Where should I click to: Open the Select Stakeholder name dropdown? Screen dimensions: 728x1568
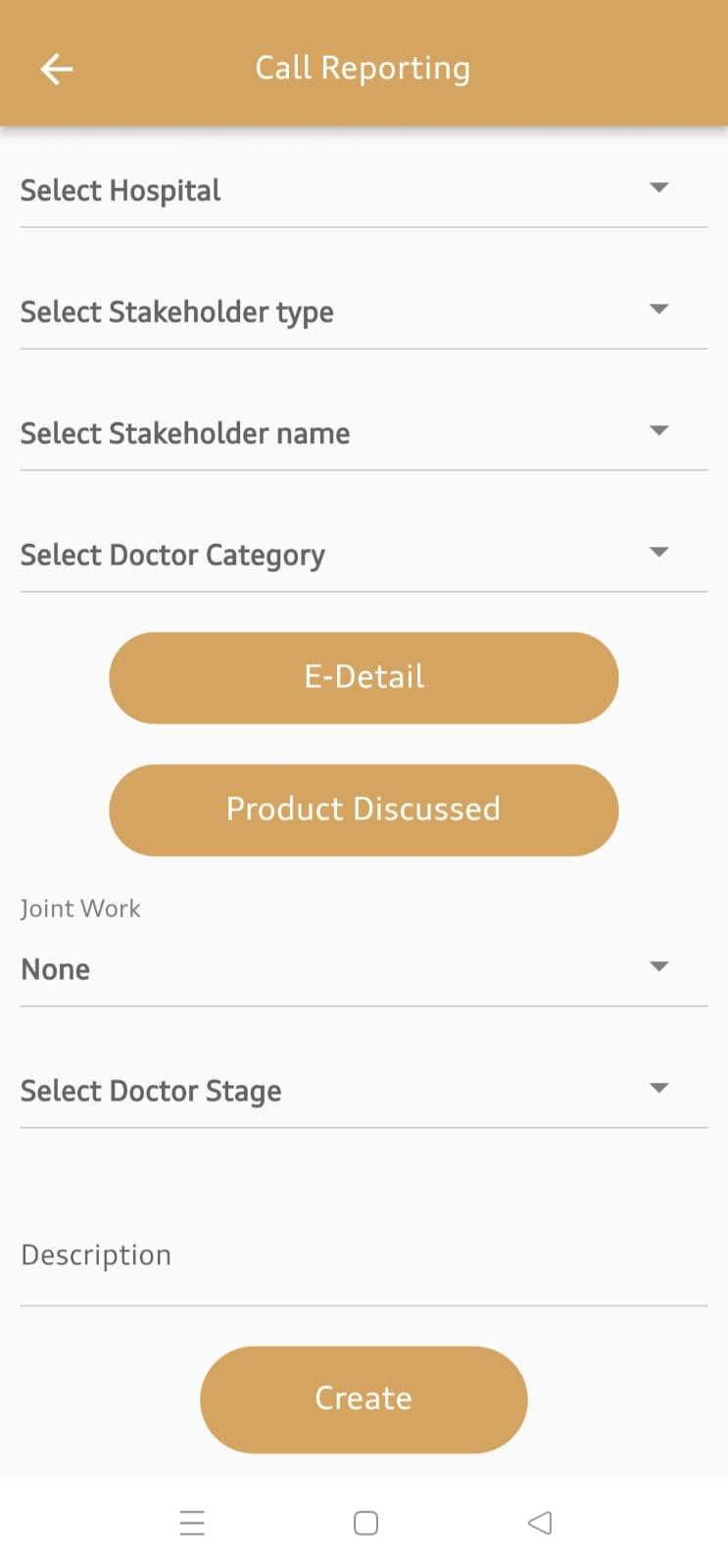pos(364,433)
